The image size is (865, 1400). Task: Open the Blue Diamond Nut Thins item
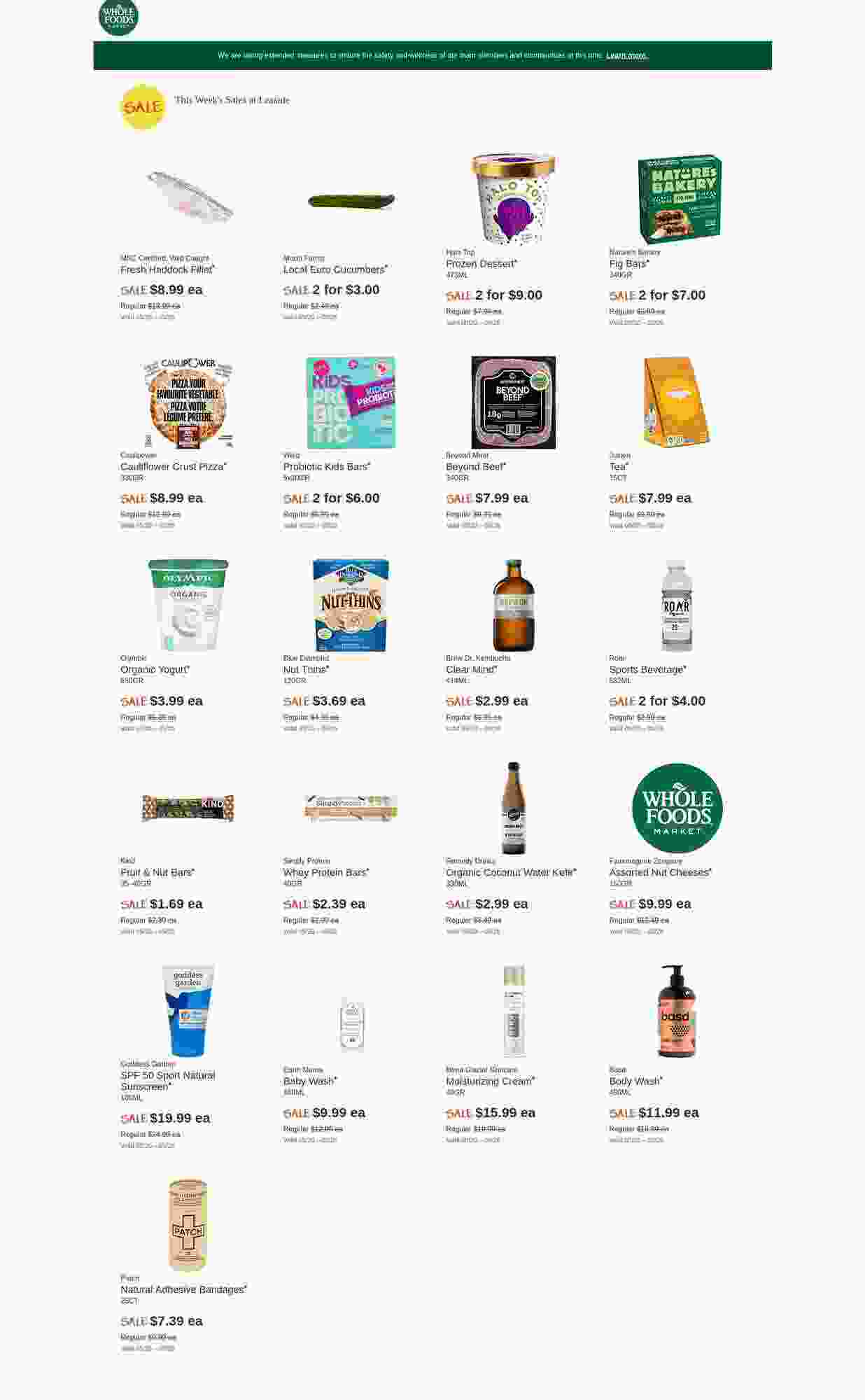coord(305,670)
